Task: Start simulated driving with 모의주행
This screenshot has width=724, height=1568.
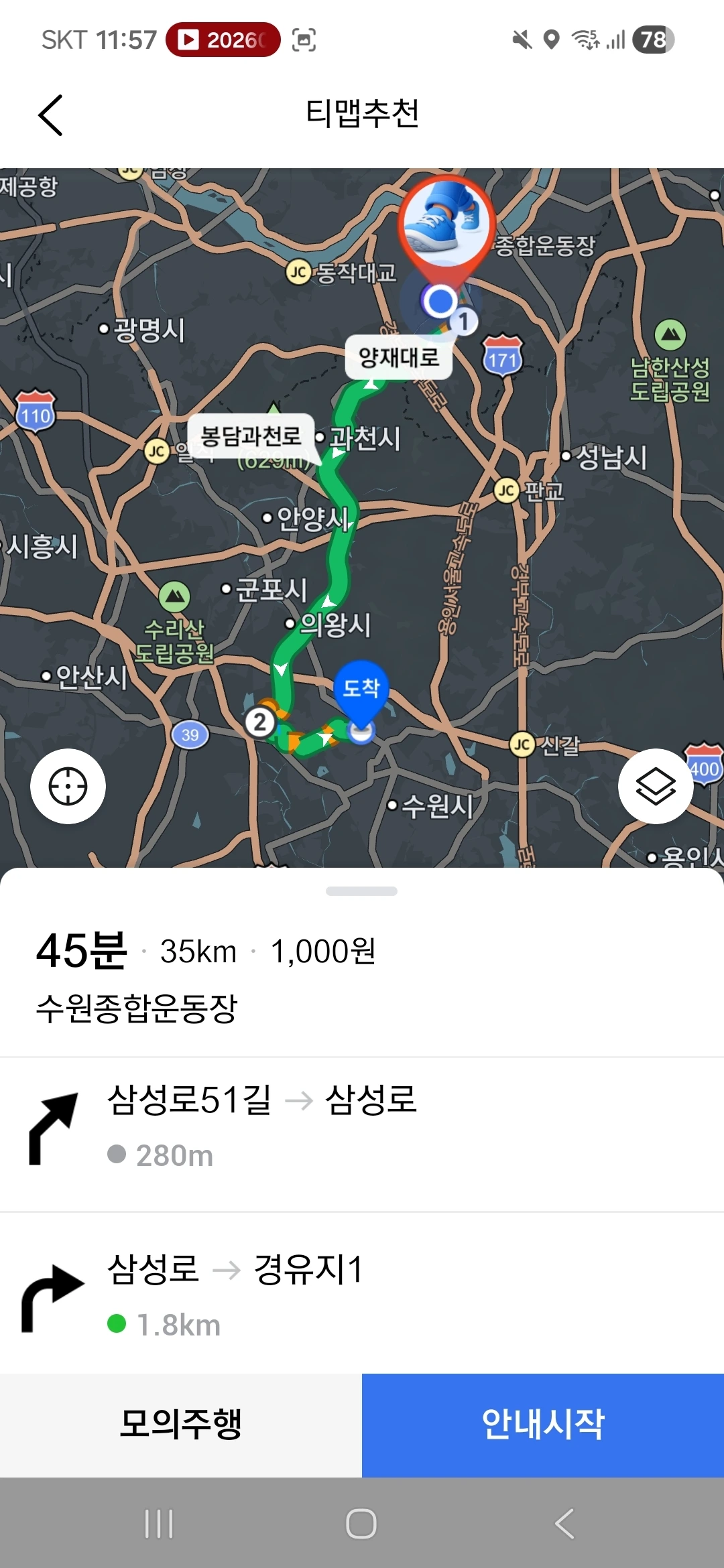Action: tap(181, 1425)
